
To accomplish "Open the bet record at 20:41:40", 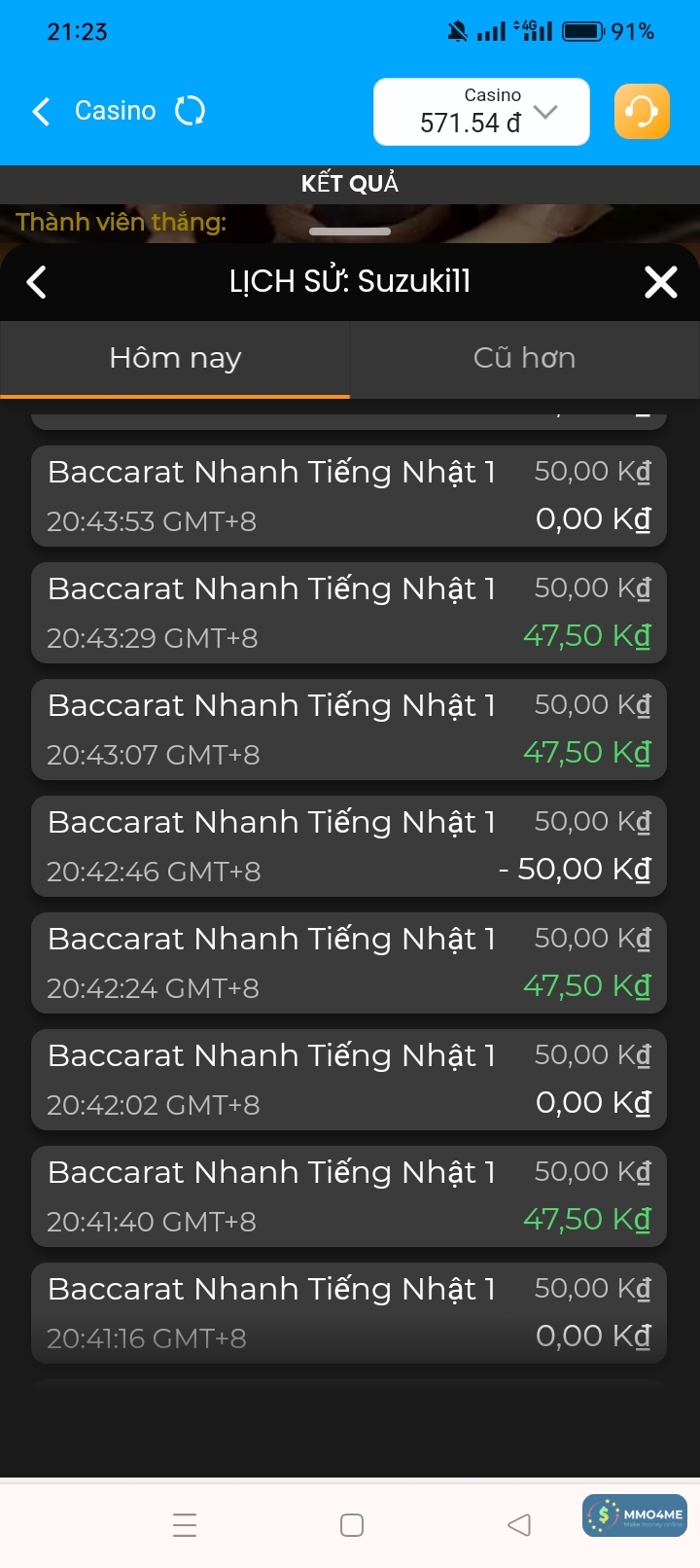I will [x=349, y=1196].
